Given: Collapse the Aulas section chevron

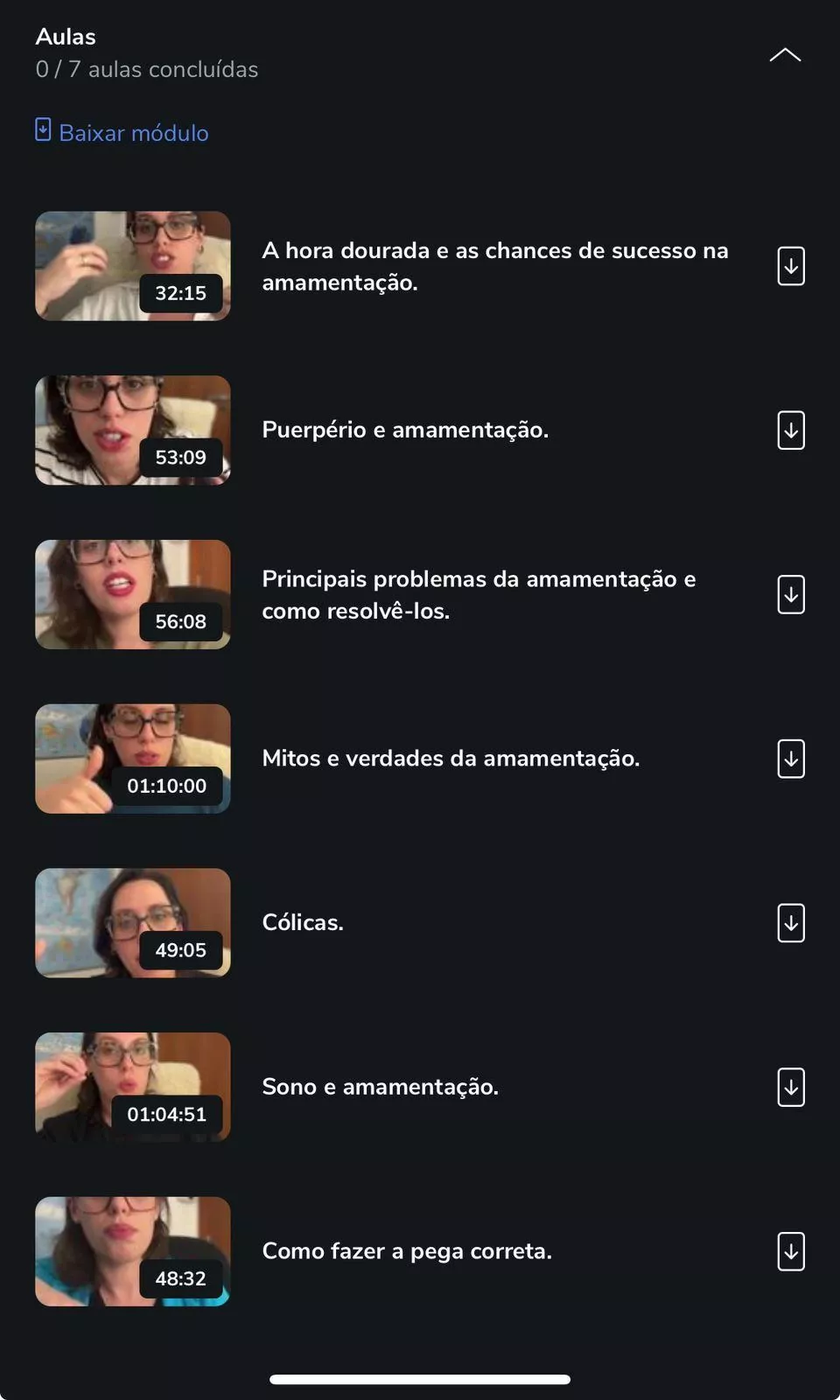Looking at the screenshot, I should point(785,55).
